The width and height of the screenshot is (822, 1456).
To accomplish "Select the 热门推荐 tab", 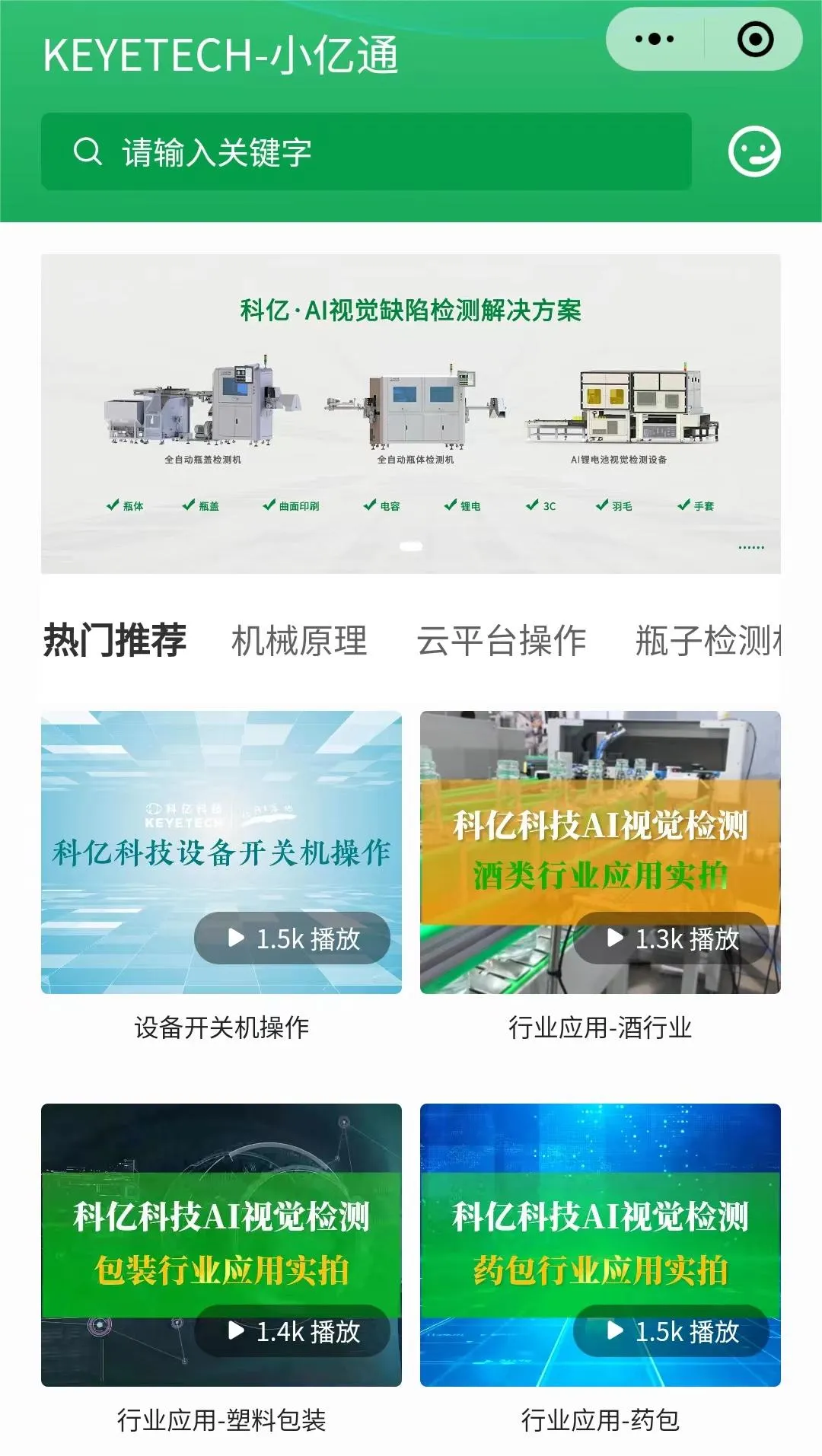I will (x=115, y=640).
